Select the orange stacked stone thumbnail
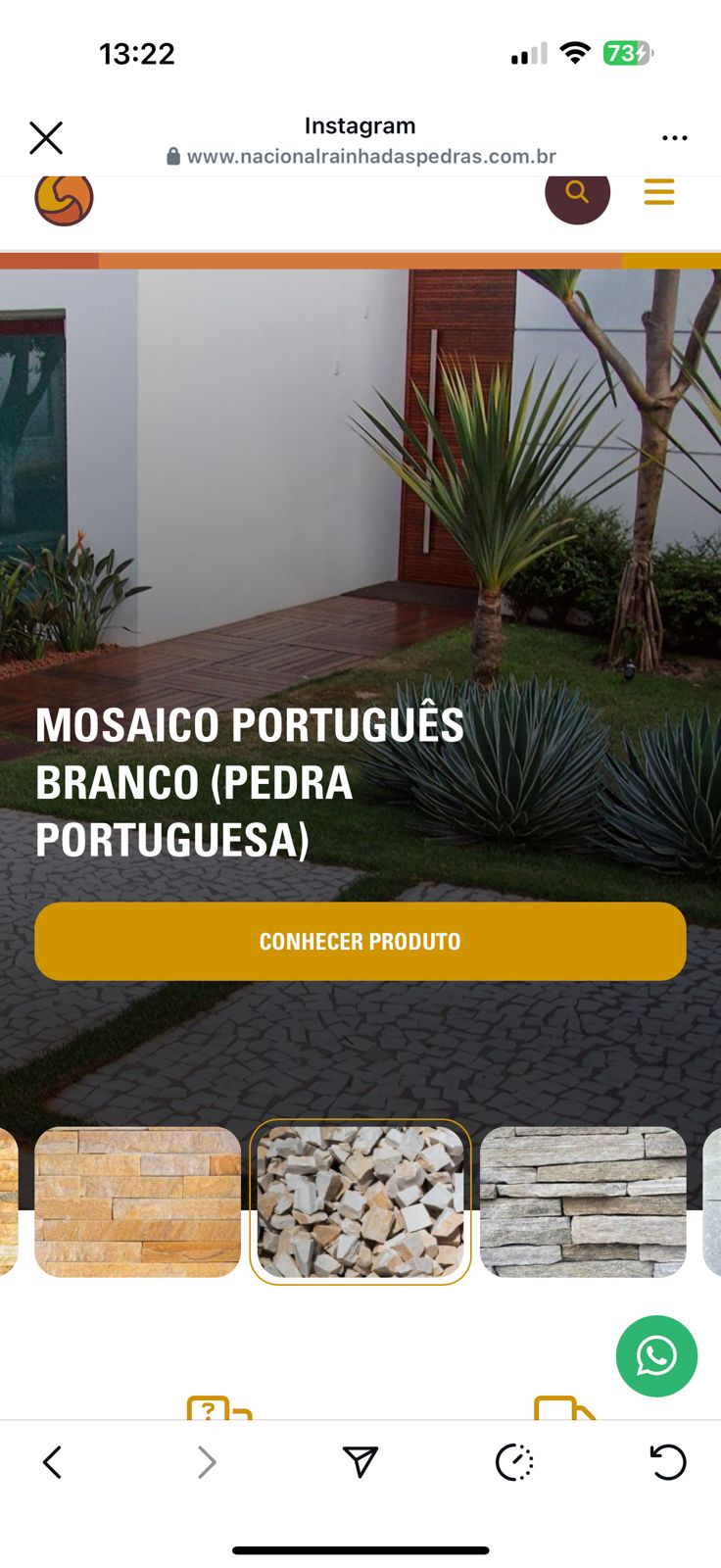Screen dimensions: 721x1568 point(137,1201)
